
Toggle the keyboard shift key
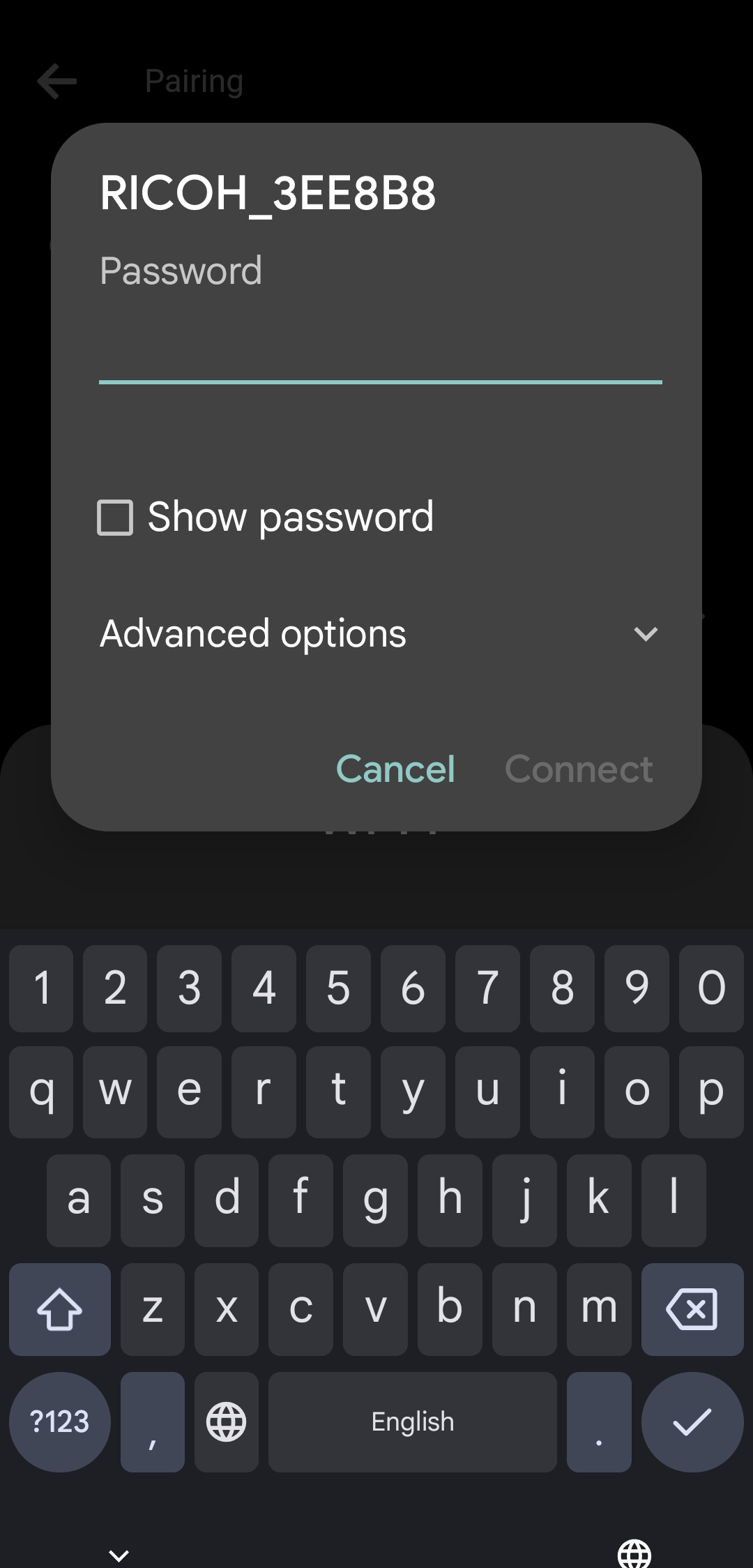[x=60, y=1309]
